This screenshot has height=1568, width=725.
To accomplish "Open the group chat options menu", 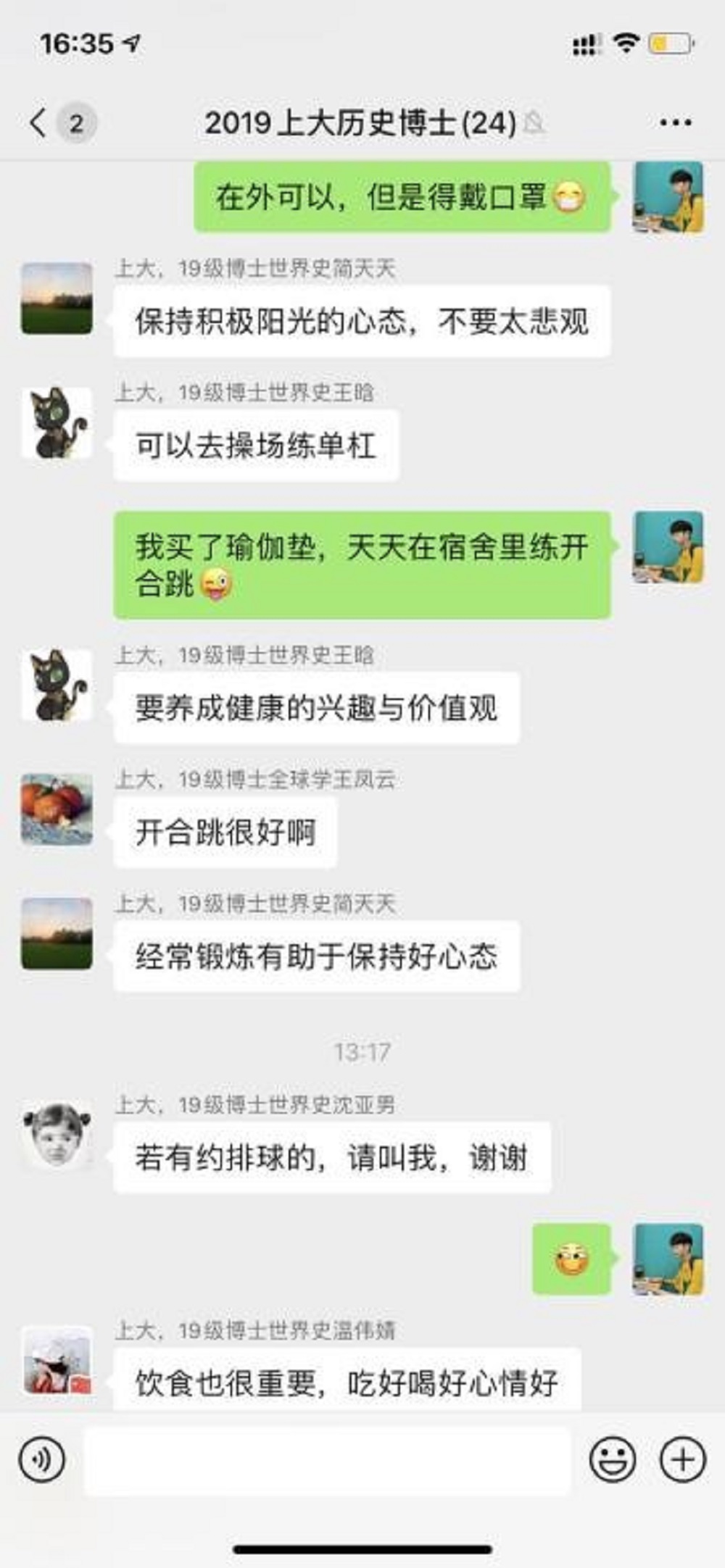I will (x=675, y=122).
